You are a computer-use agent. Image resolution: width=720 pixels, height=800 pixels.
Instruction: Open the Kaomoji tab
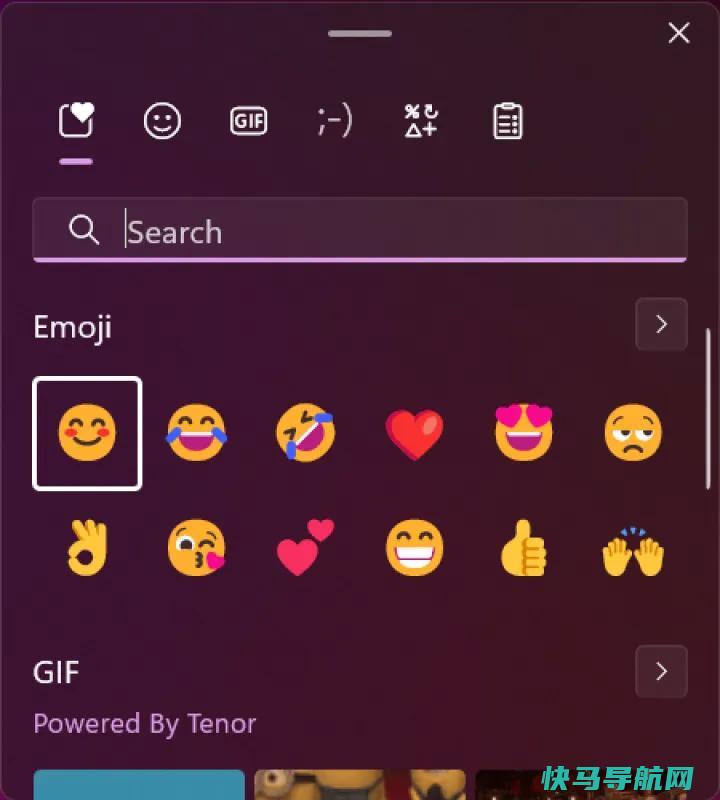click(x=334, y=122)
